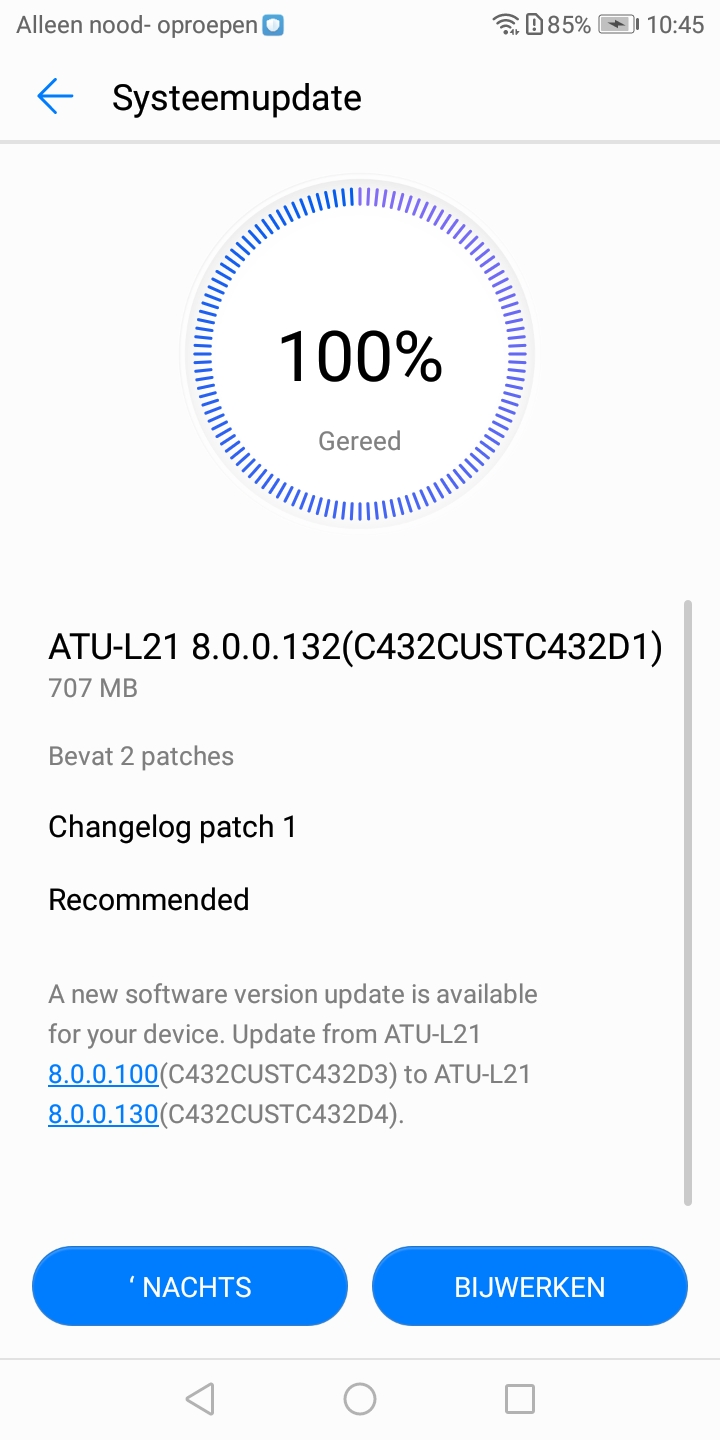Start the update with BIJWERKEN
720x1440 pixels.
pyautogui.click(x=530, y=1286)
